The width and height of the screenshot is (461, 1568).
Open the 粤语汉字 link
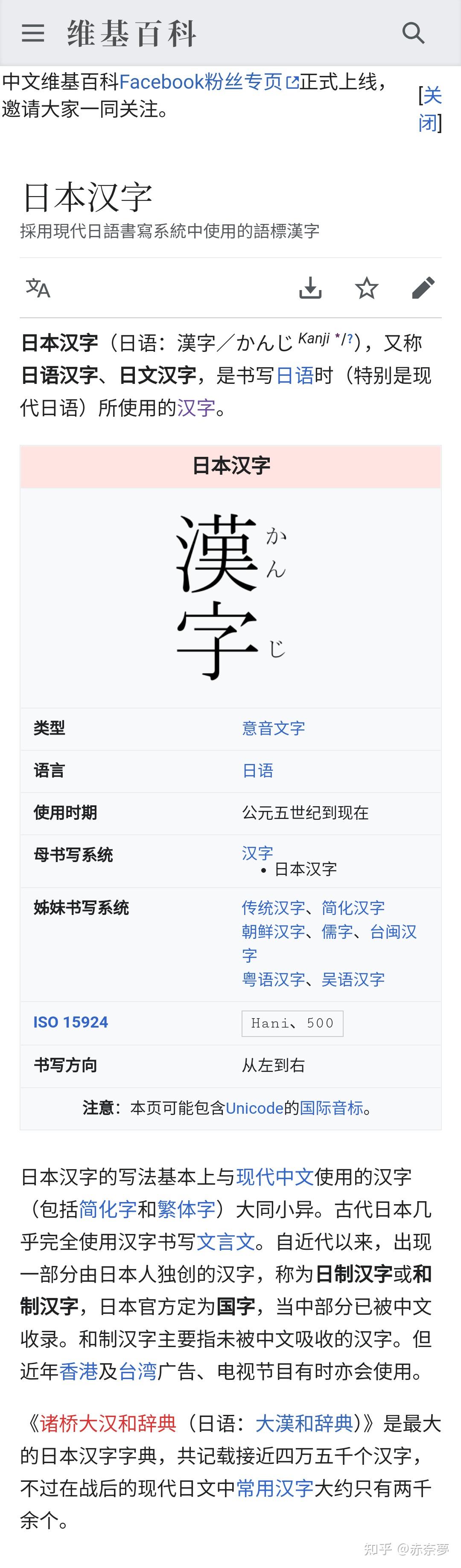(x=274, y=979)
